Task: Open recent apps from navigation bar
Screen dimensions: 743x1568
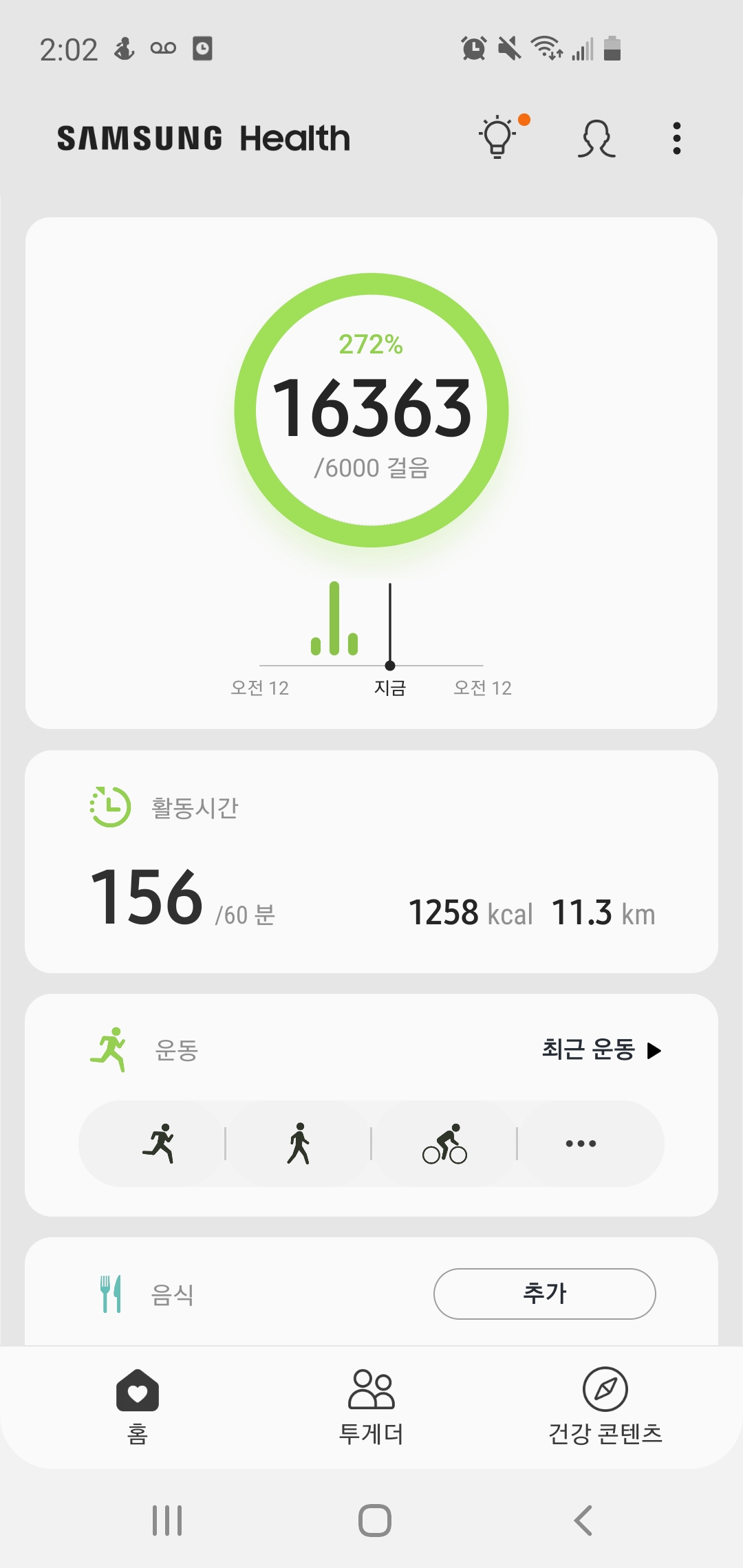Action: point(167,1521)
